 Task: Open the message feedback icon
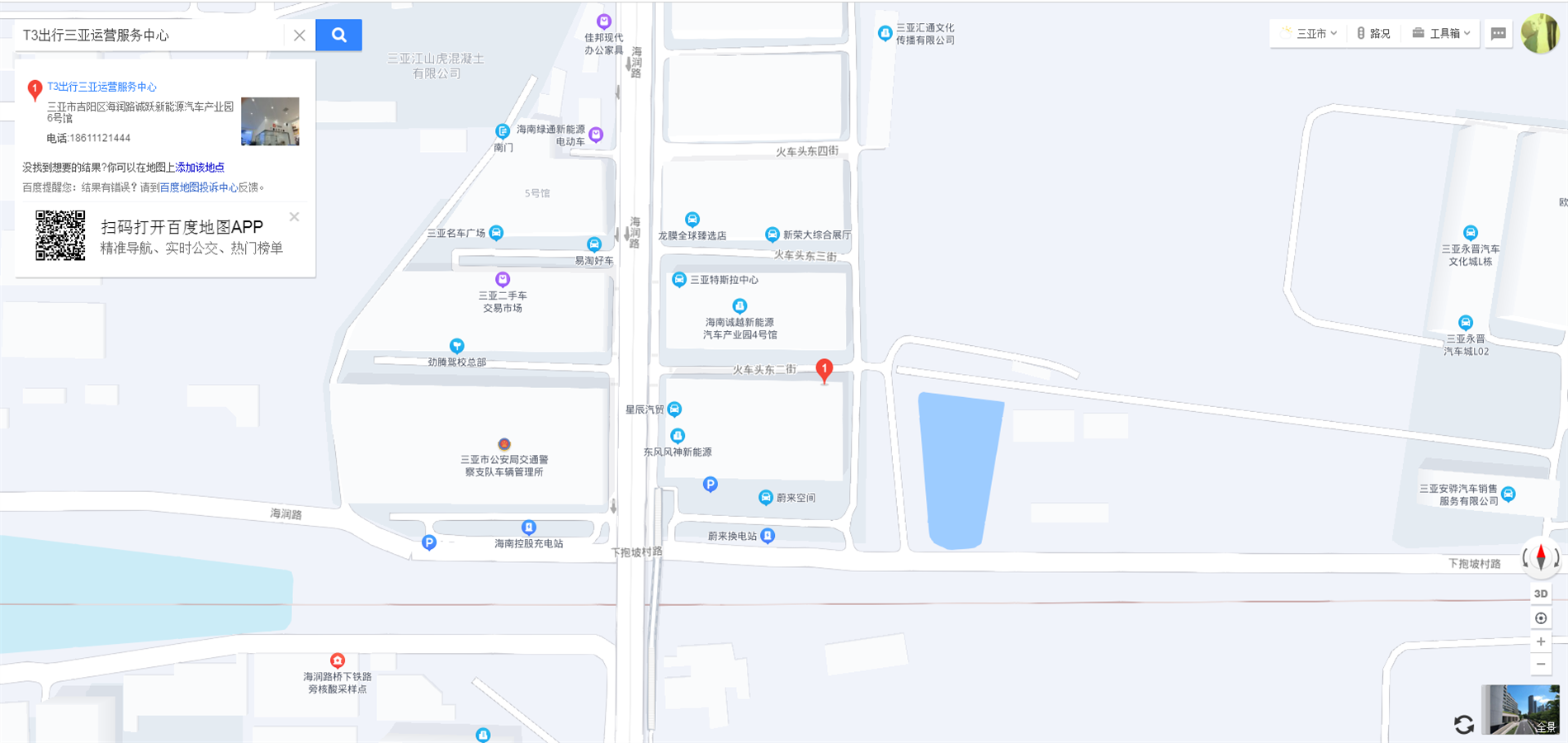click(1498, 34)
